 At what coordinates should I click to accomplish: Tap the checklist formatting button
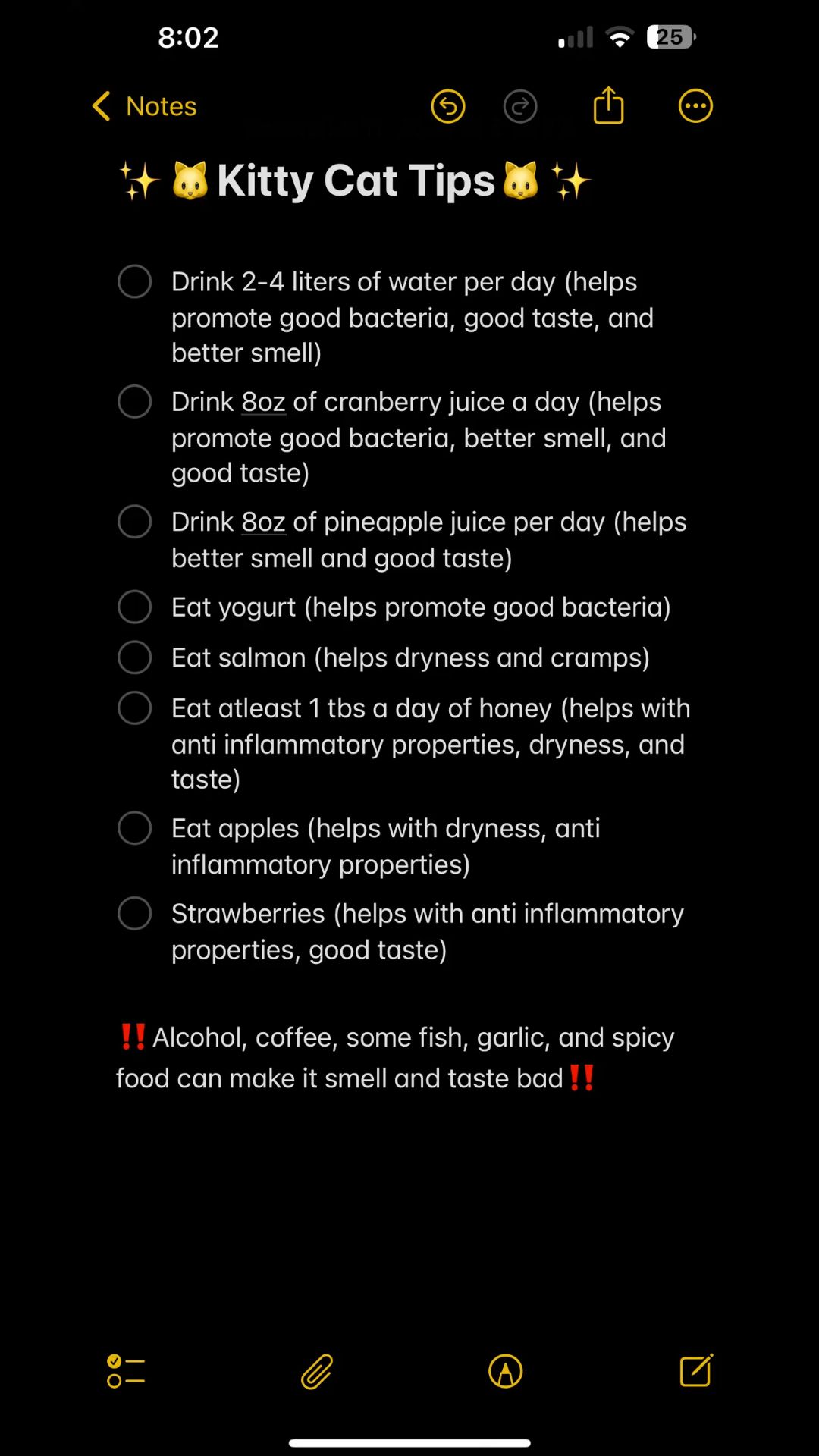point(126,1371)
